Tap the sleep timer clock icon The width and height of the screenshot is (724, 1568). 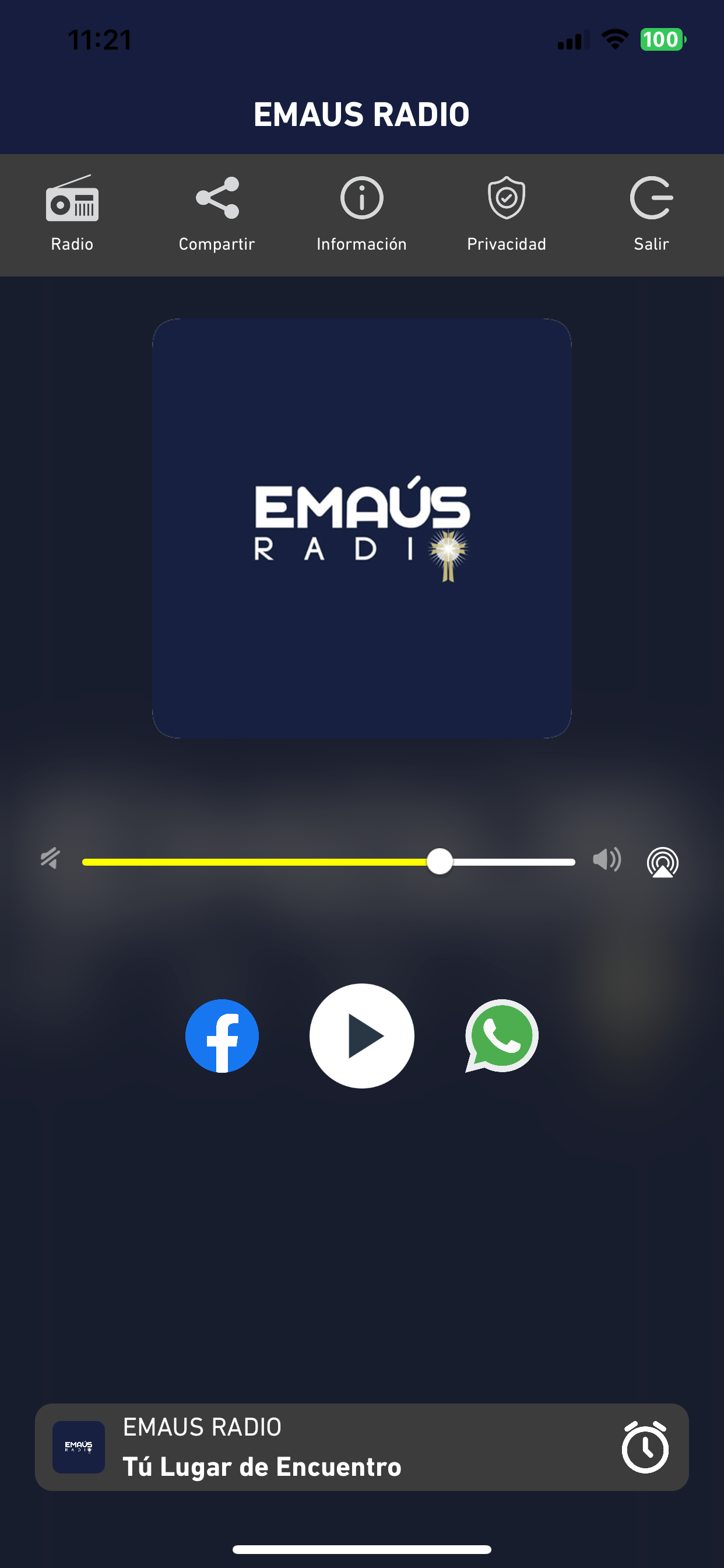click(646, 1447)
